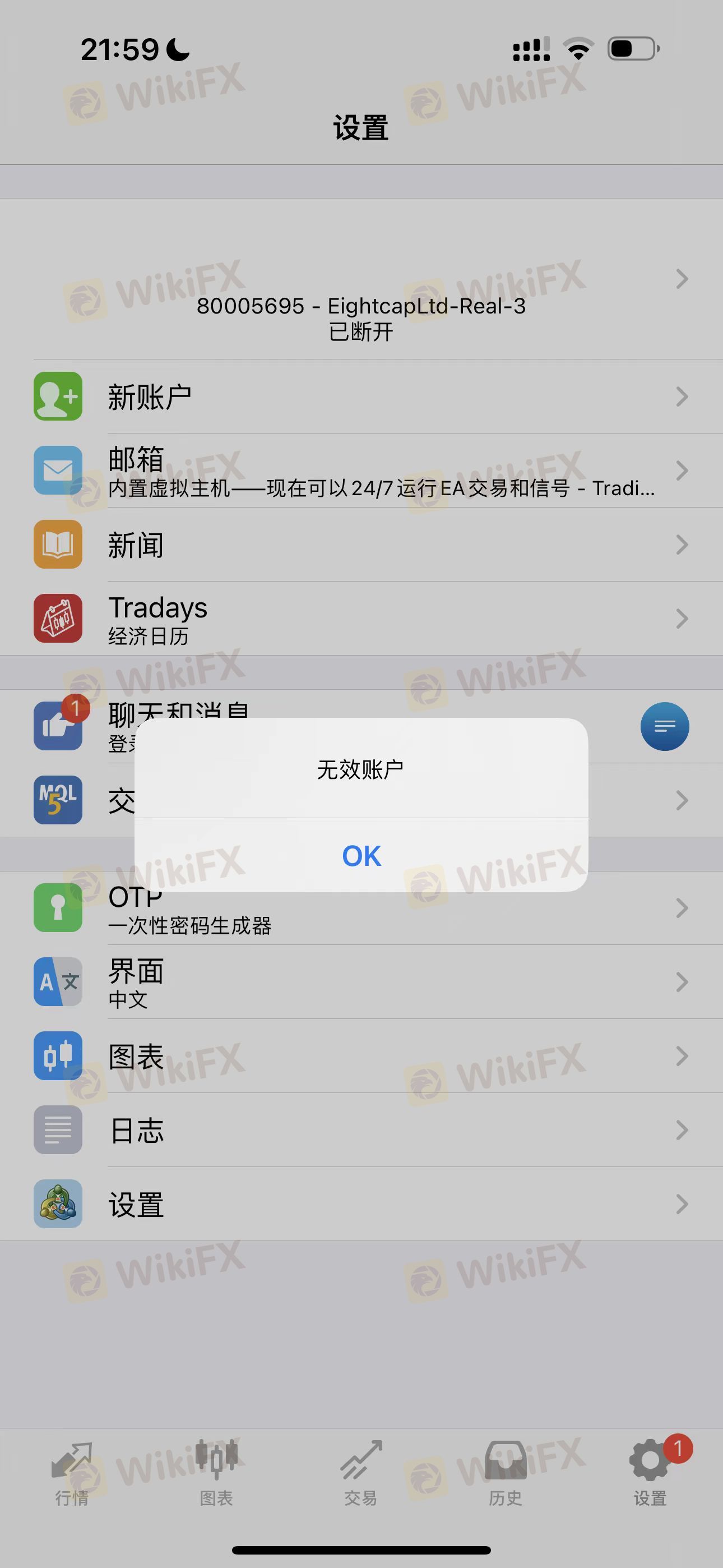Open the 80005695 EightcapLtd-Real-3 account row
The width and height of the screenshot is (723, 1568).
361,279
